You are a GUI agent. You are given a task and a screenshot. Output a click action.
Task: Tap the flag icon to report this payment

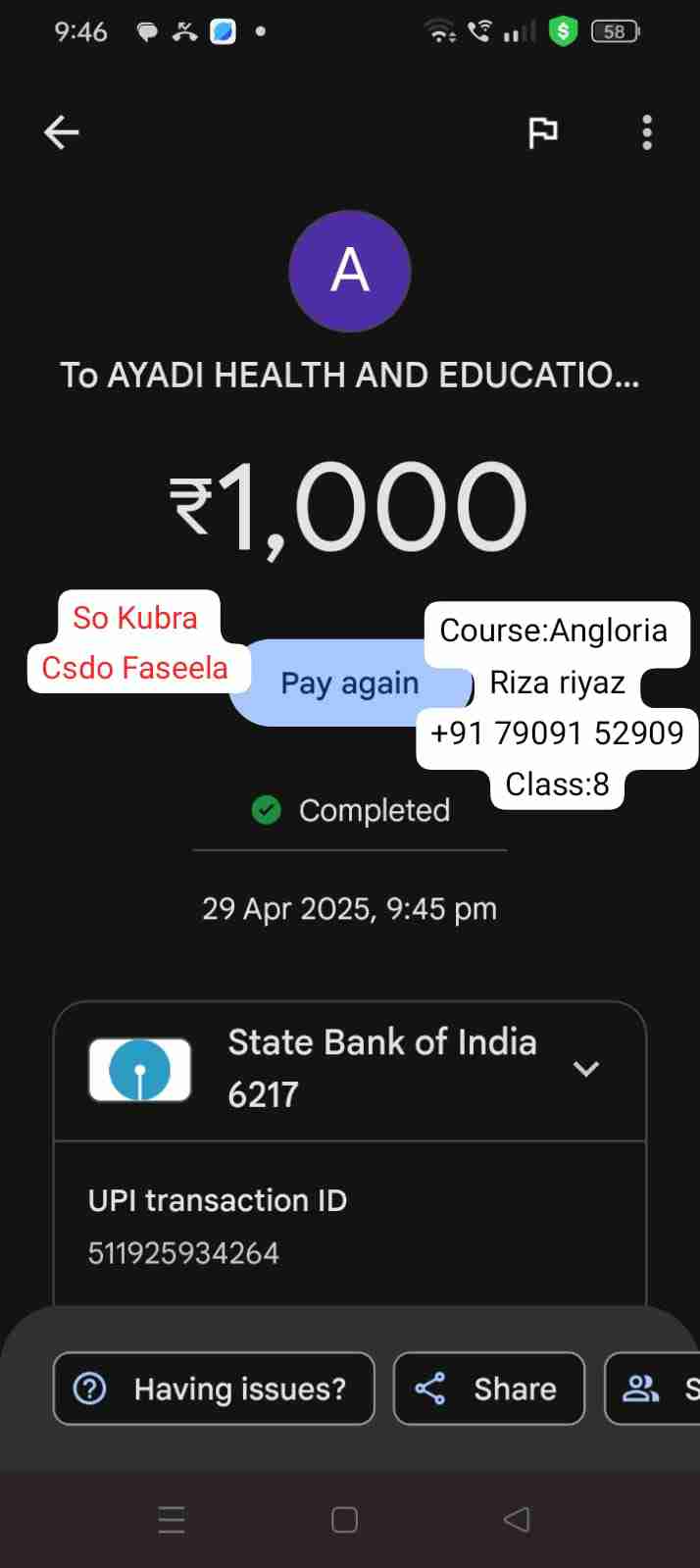pyautogui.click(x=542, y=132)
